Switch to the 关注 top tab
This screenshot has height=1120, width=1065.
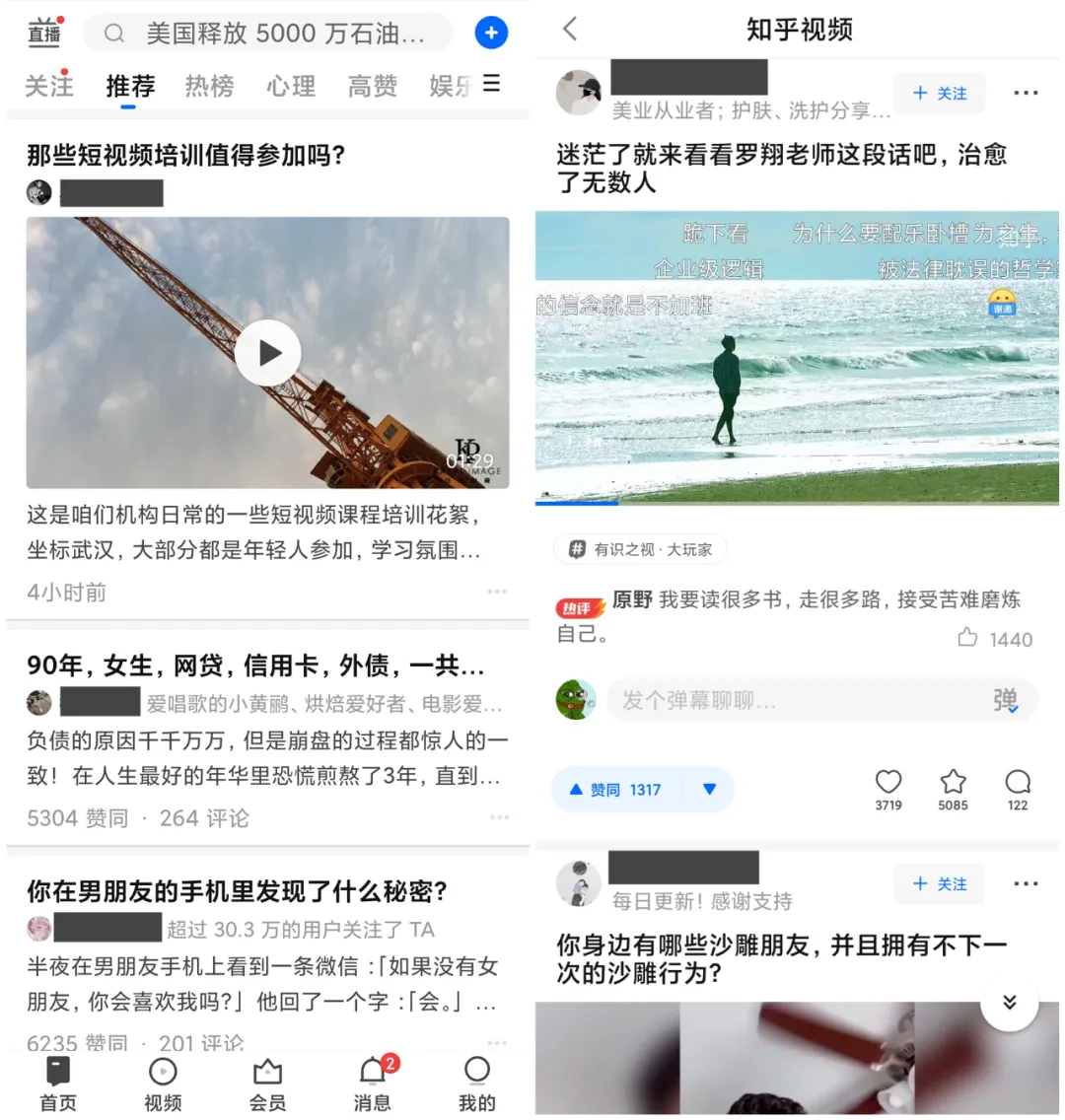click(x=48, y=86)
